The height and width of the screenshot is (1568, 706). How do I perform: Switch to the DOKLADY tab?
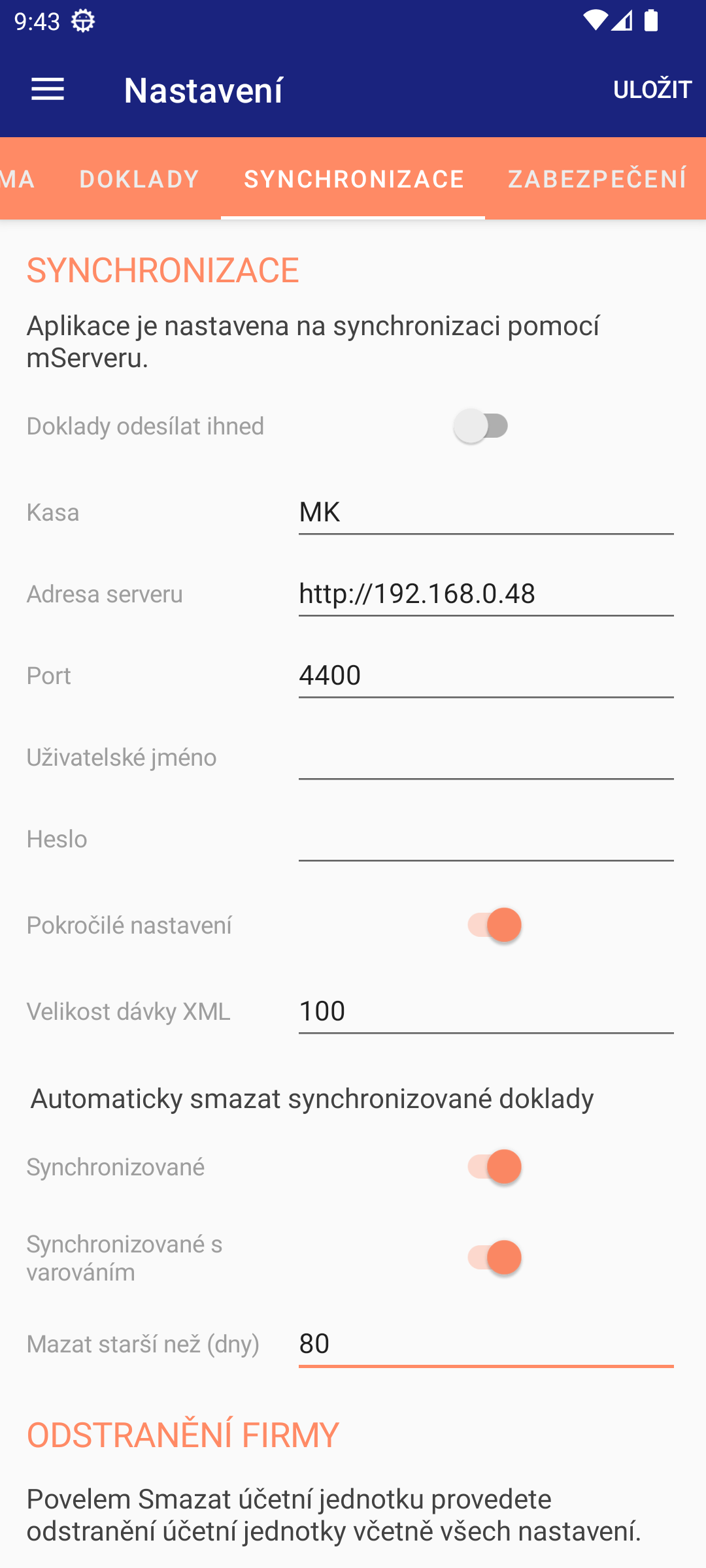[x=139, y=178]
